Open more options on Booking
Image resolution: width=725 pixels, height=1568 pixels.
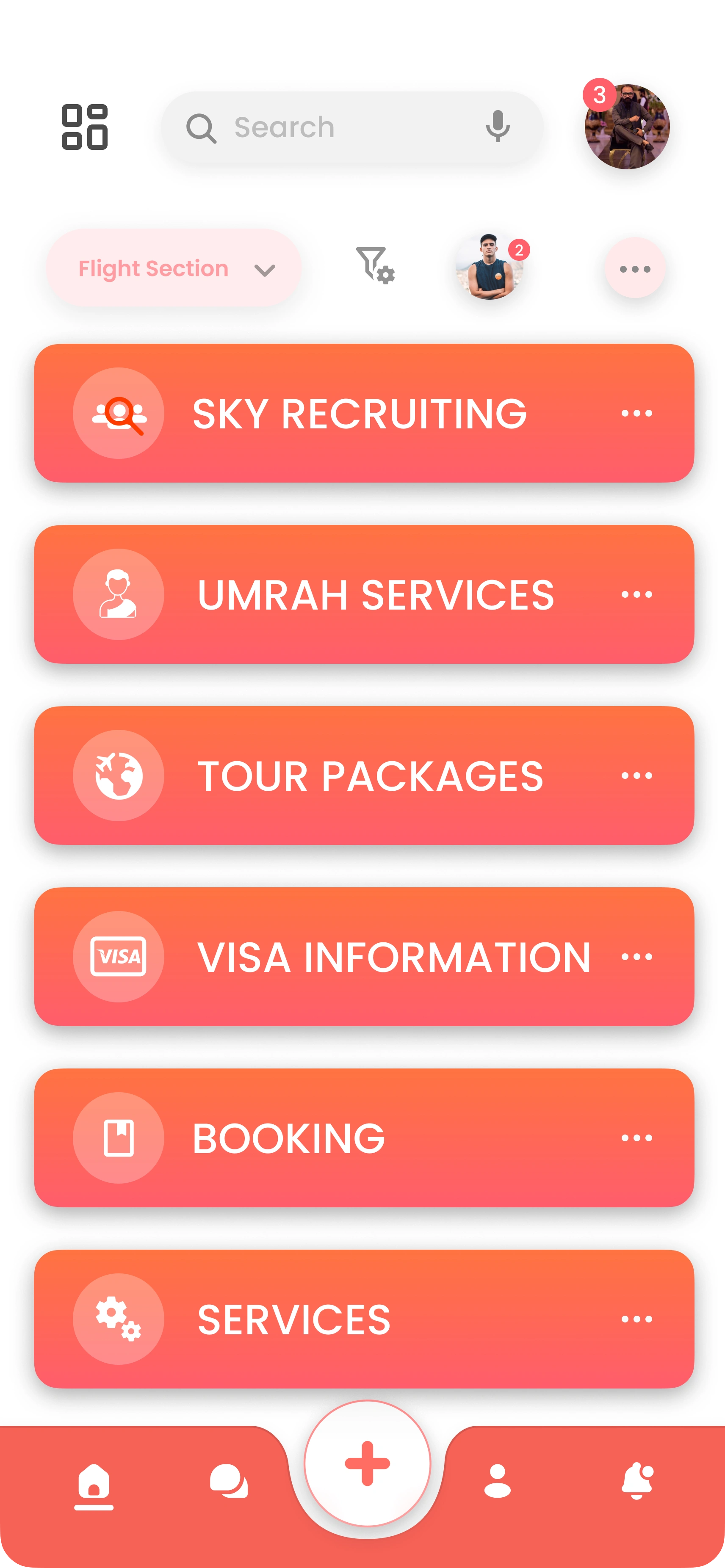(x=636, y=1137)
